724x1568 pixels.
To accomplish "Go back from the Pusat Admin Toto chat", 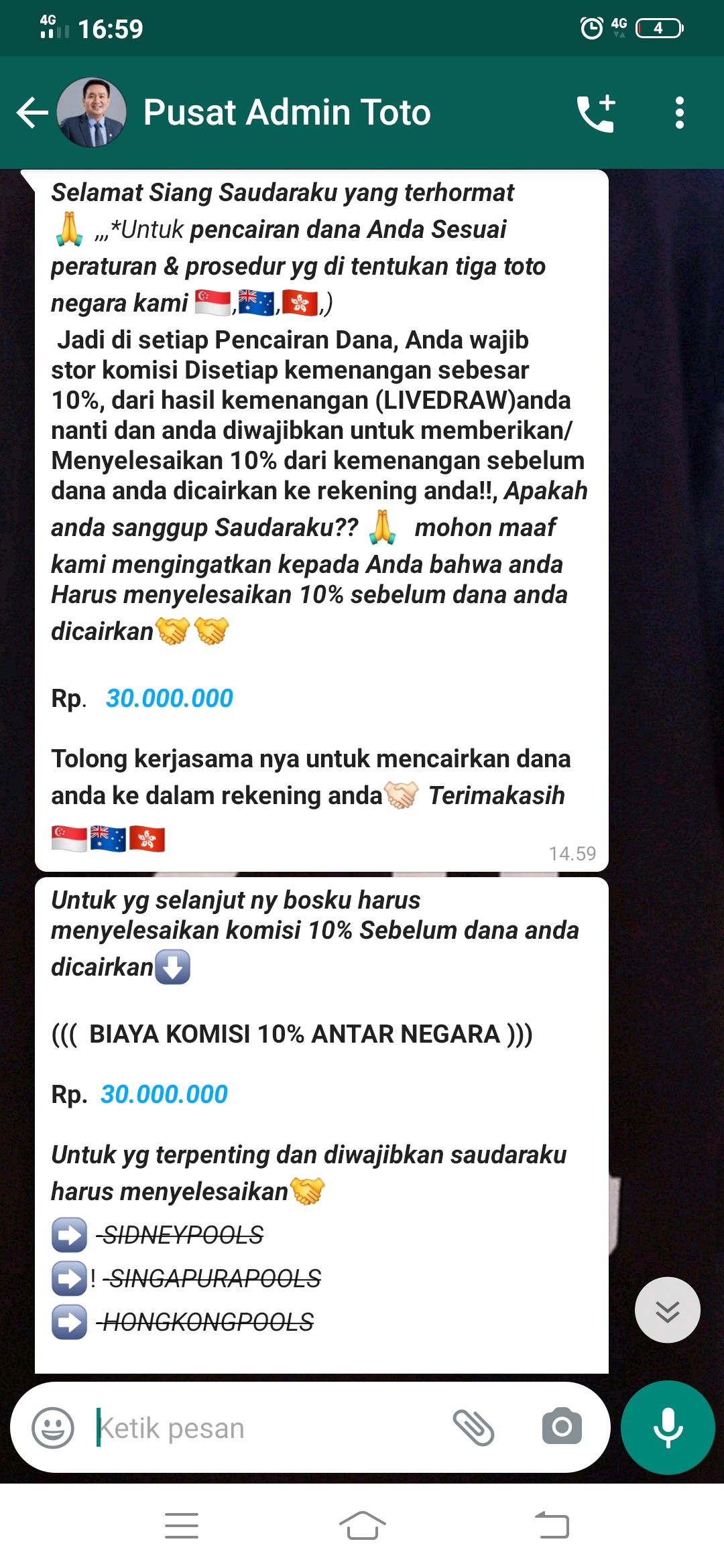I will pyautogui.click(x=32, y=113).
